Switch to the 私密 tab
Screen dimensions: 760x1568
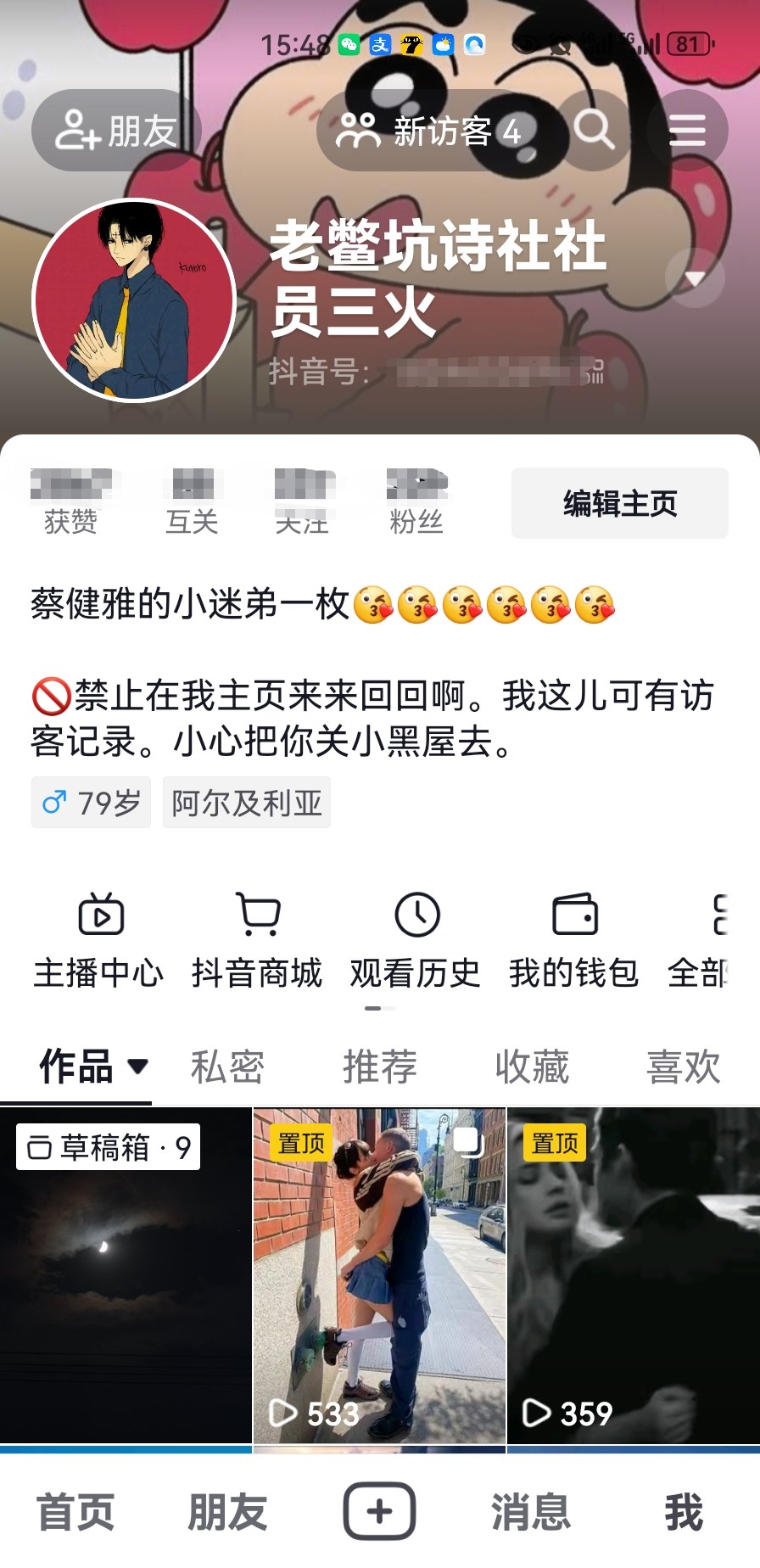pos(227,1067)
